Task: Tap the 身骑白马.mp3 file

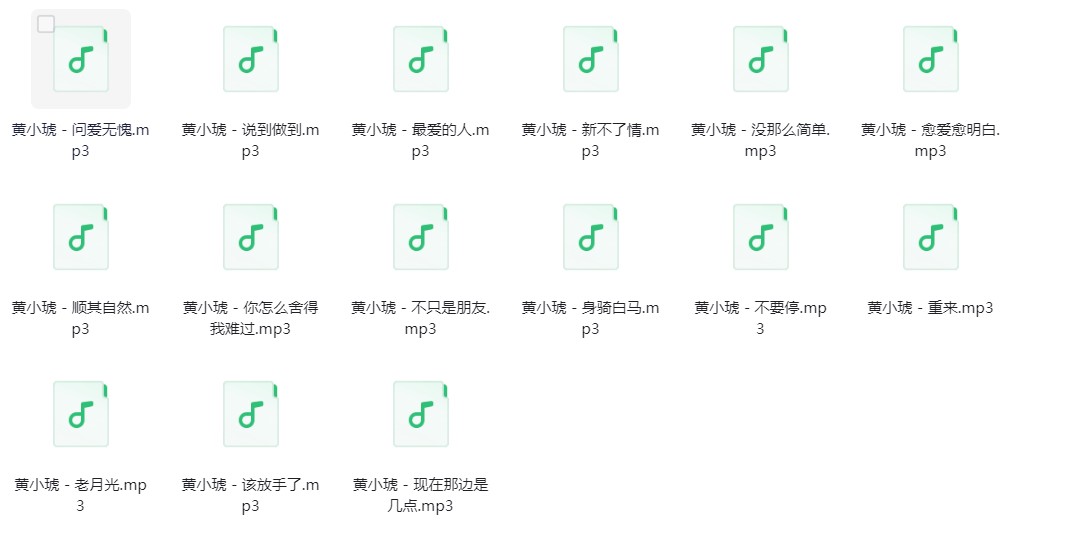Action: pyautogui.click(x=590, y=237)
